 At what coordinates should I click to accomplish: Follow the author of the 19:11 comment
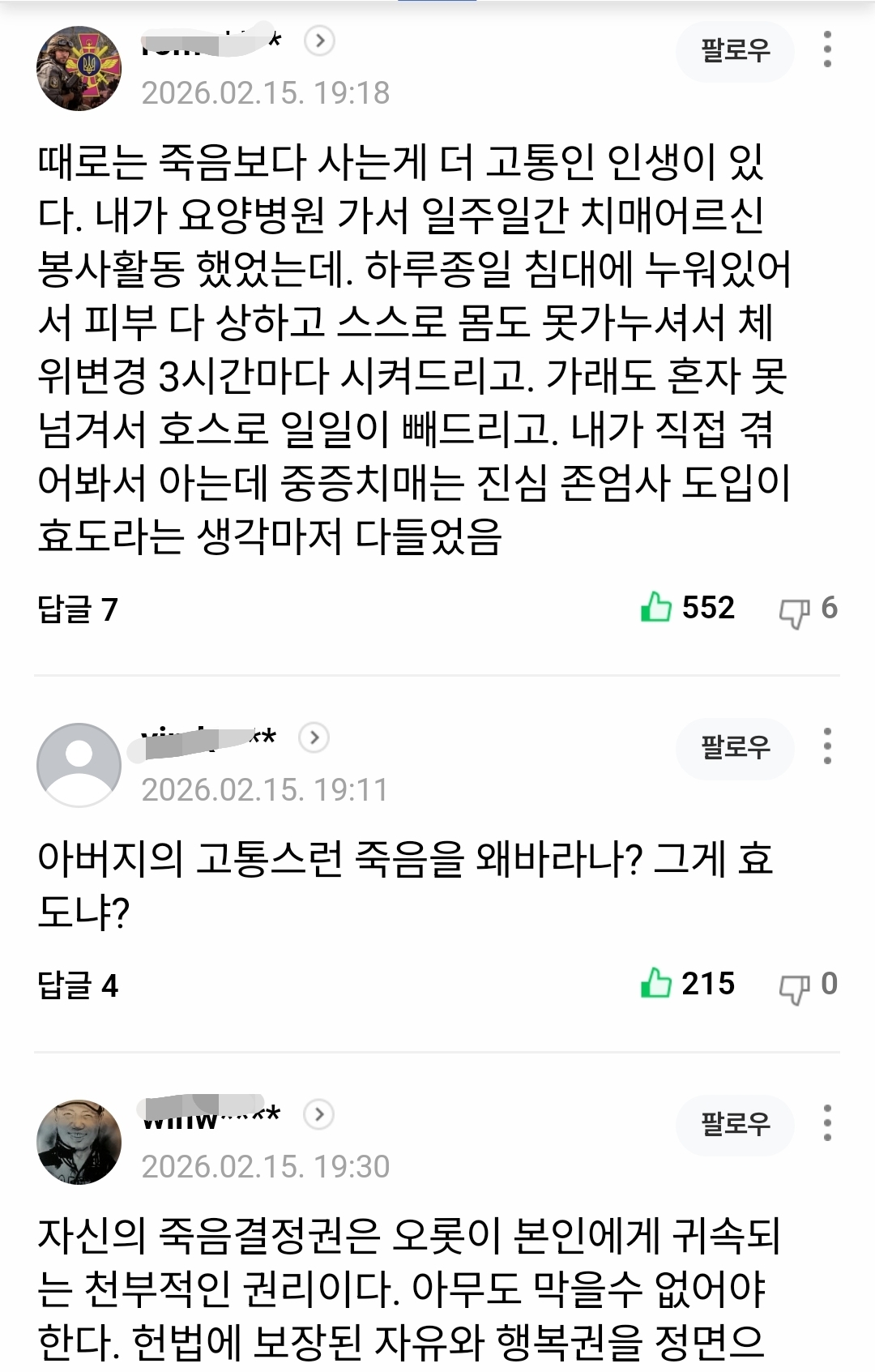pos(735,747)
